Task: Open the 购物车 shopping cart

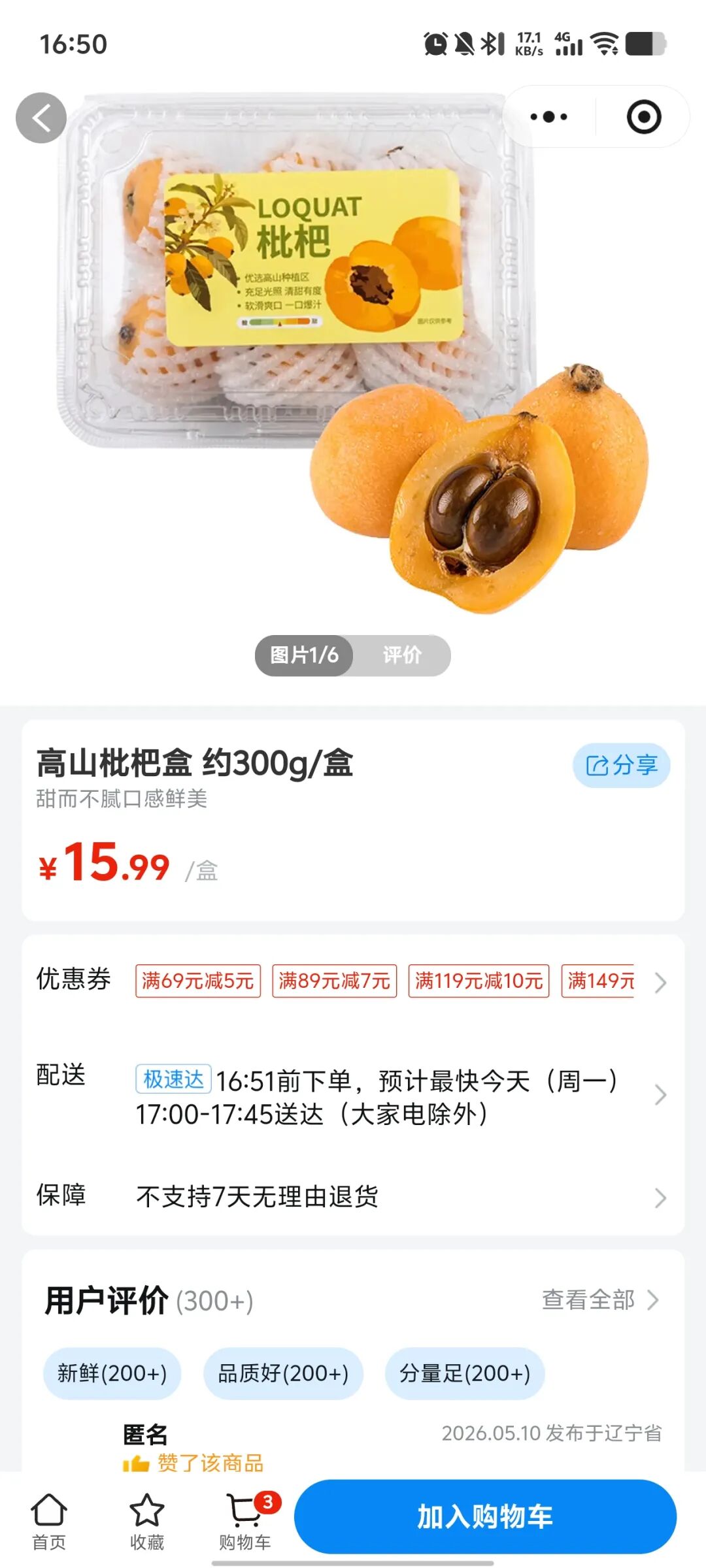Action: tap(245, 1522)
